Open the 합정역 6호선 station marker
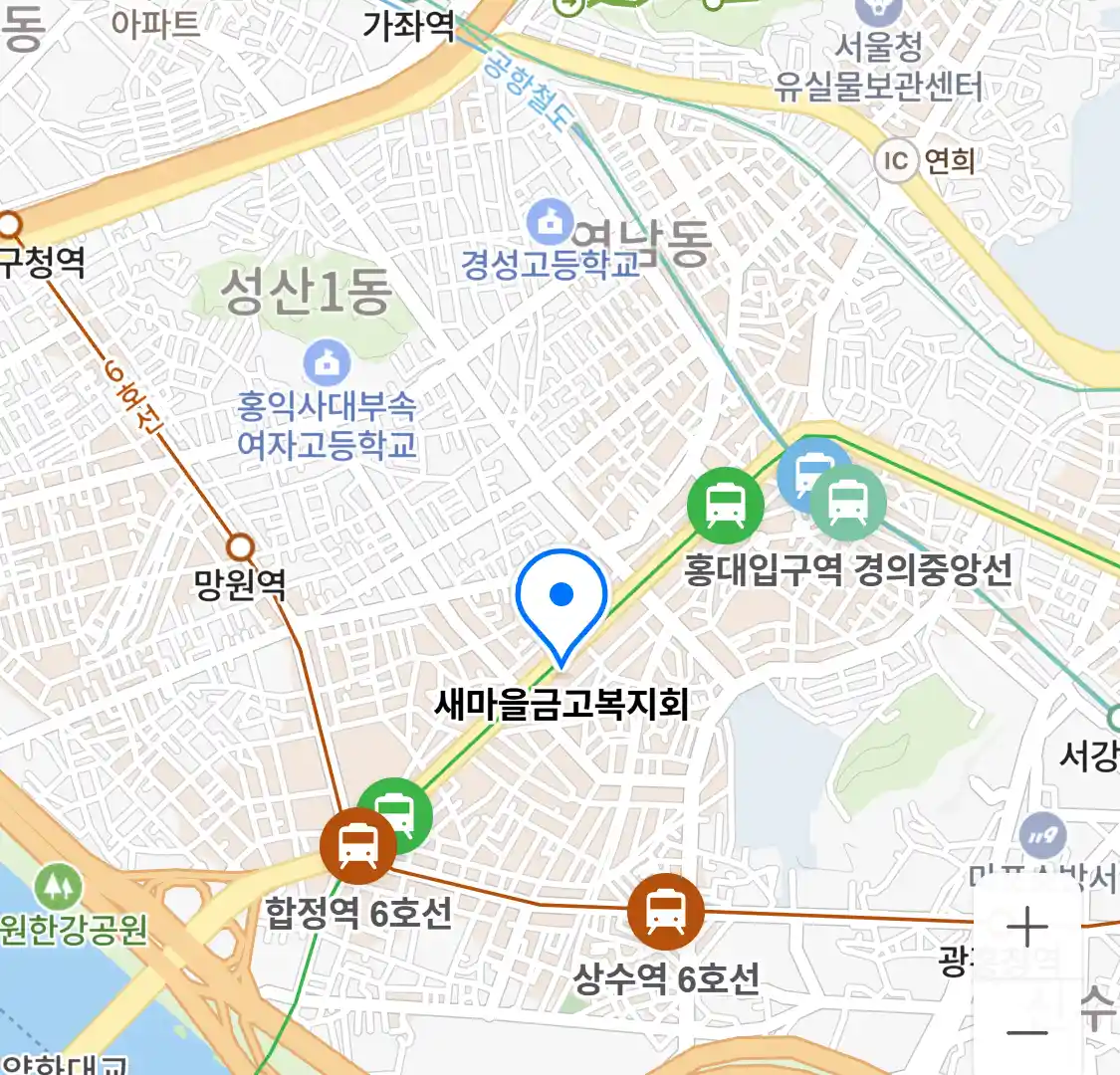This screenshot has height=1075, width=1120. coord(357,847)
